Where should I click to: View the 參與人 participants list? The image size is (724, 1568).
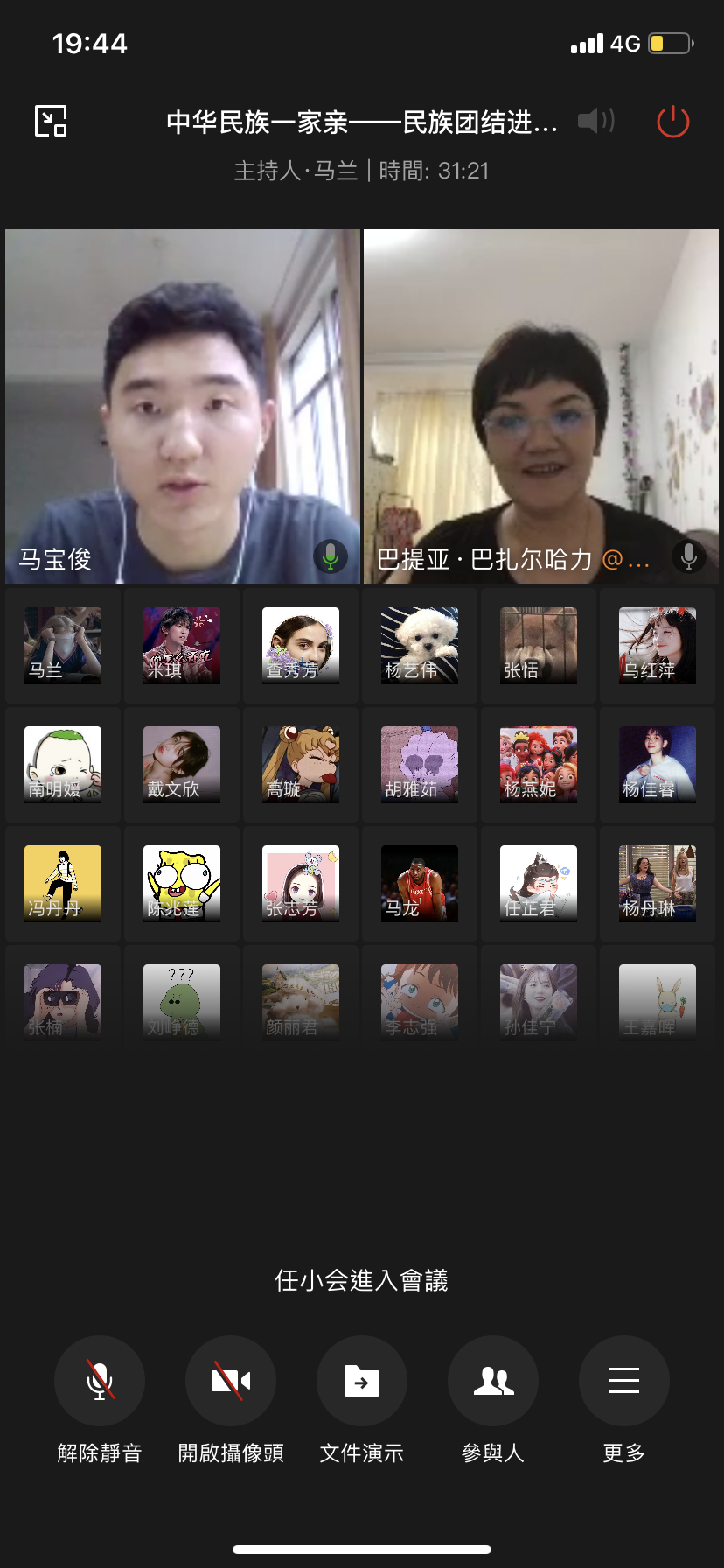pos(493,1381)
